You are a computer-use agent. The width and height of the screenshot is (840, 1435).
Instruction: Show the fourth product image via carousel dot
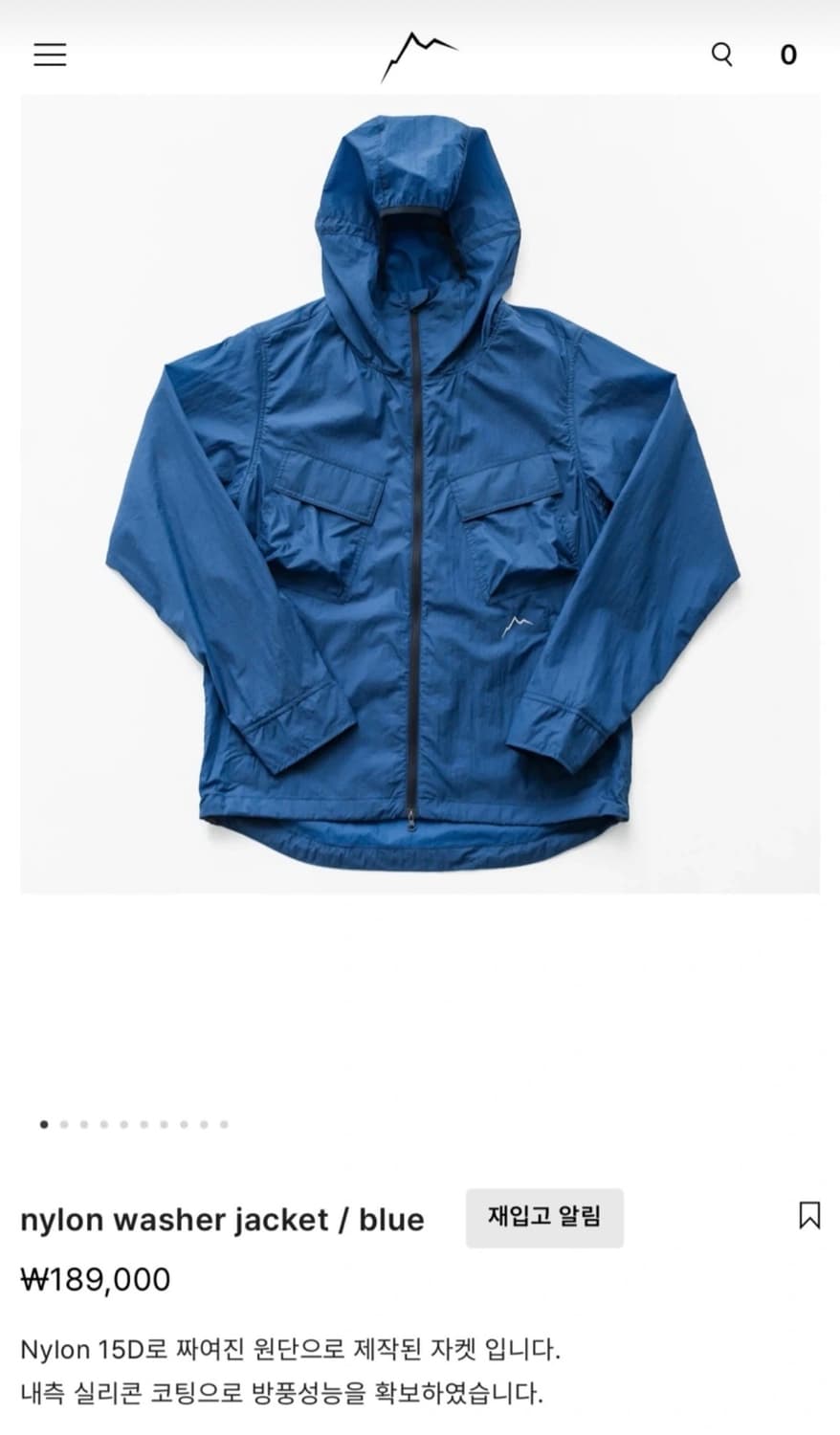[x=102, y=1124]
